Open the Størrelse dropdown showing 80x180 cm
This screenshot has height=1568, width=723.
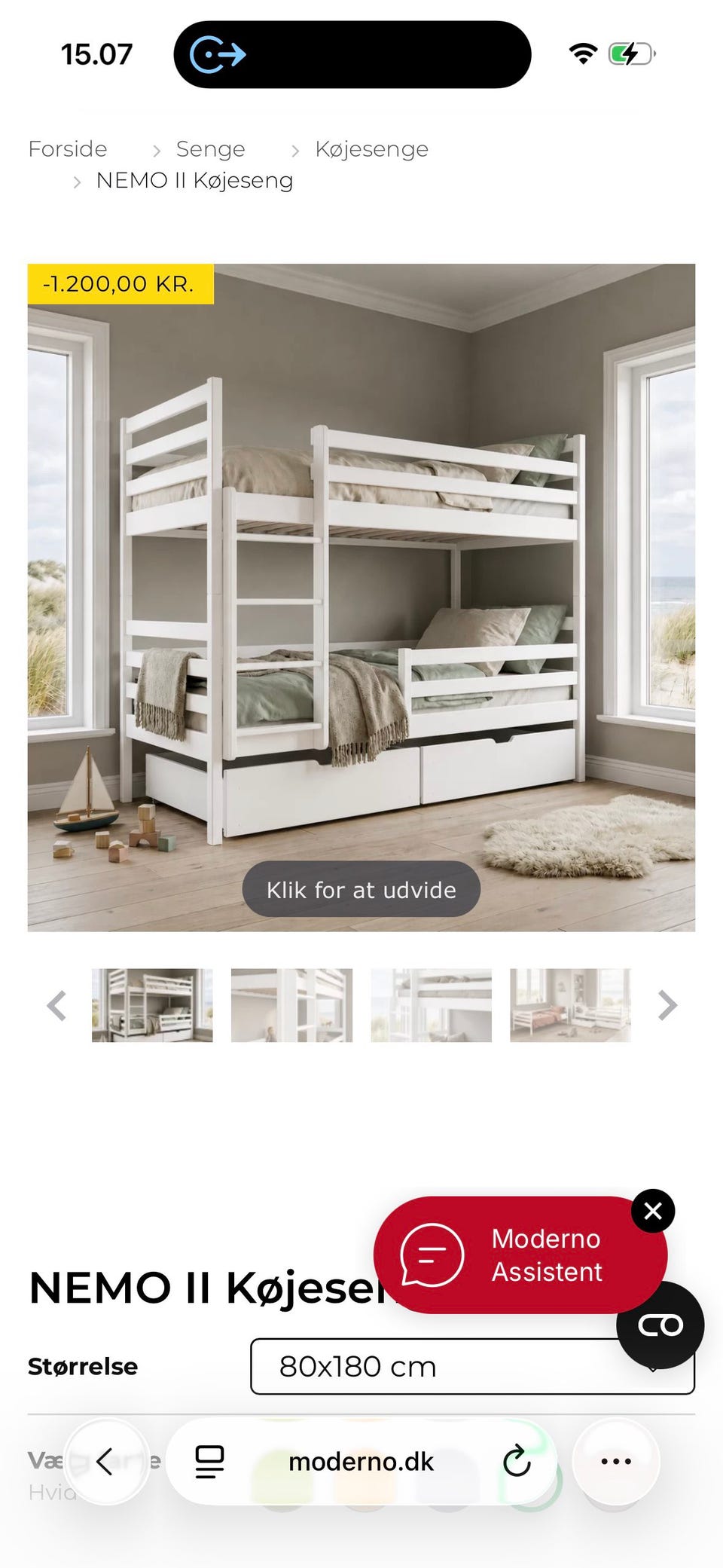(x=472, y=1366)
